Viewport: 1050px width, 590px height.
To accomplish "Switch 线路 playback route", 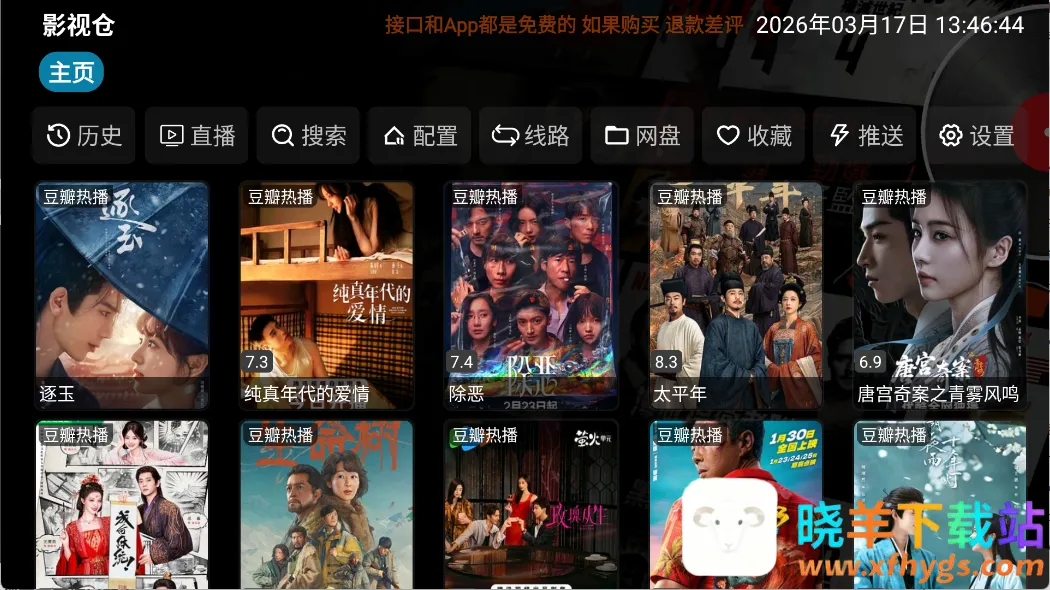I will [x=531, y=136].
